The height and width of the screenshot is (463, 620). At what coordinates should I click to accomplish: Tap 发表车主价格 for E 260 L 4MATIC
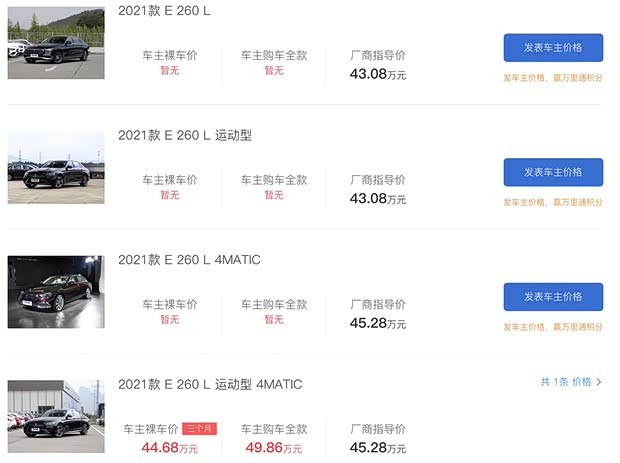coord(553,297)
